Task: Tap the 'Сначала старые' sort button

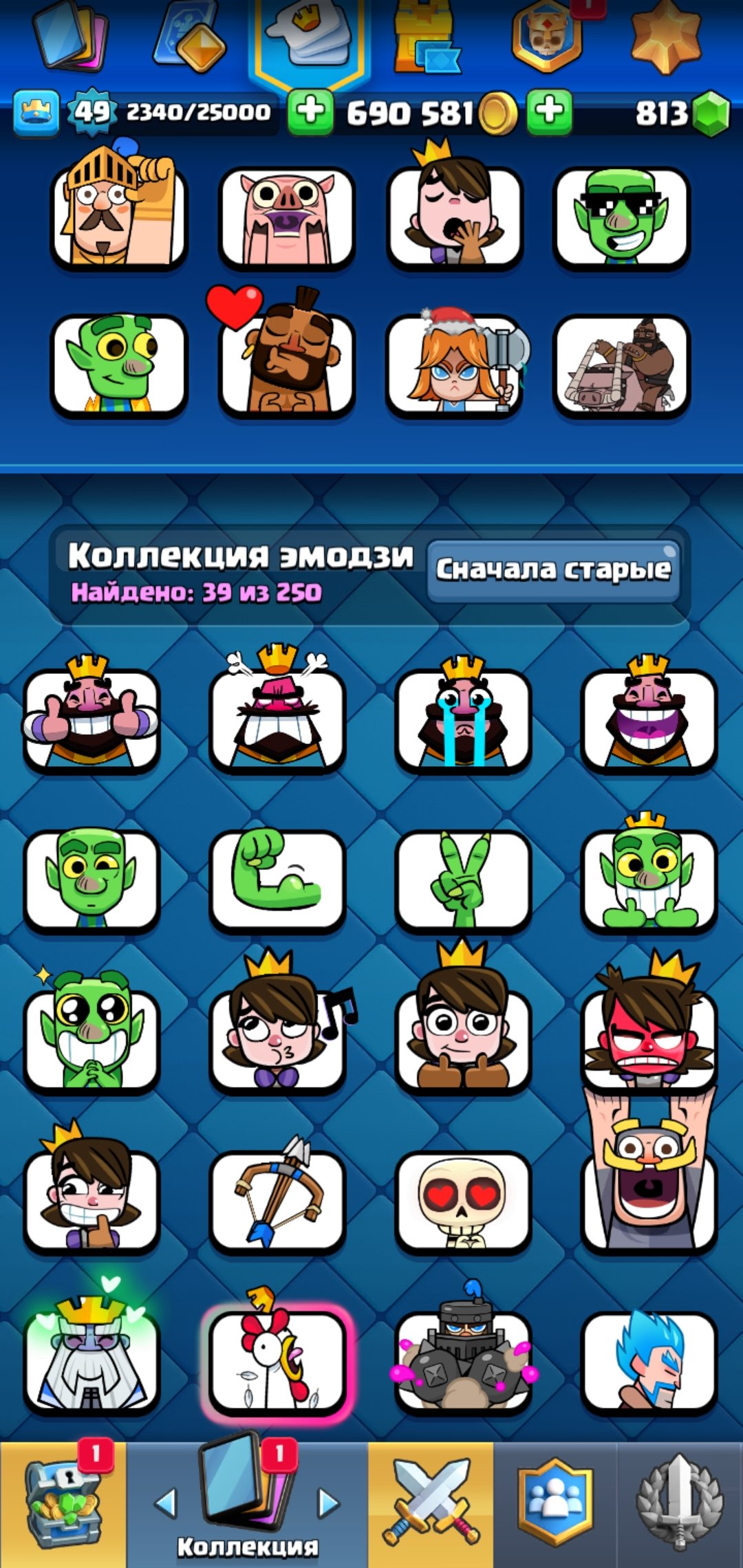Action: coord(554,570)
